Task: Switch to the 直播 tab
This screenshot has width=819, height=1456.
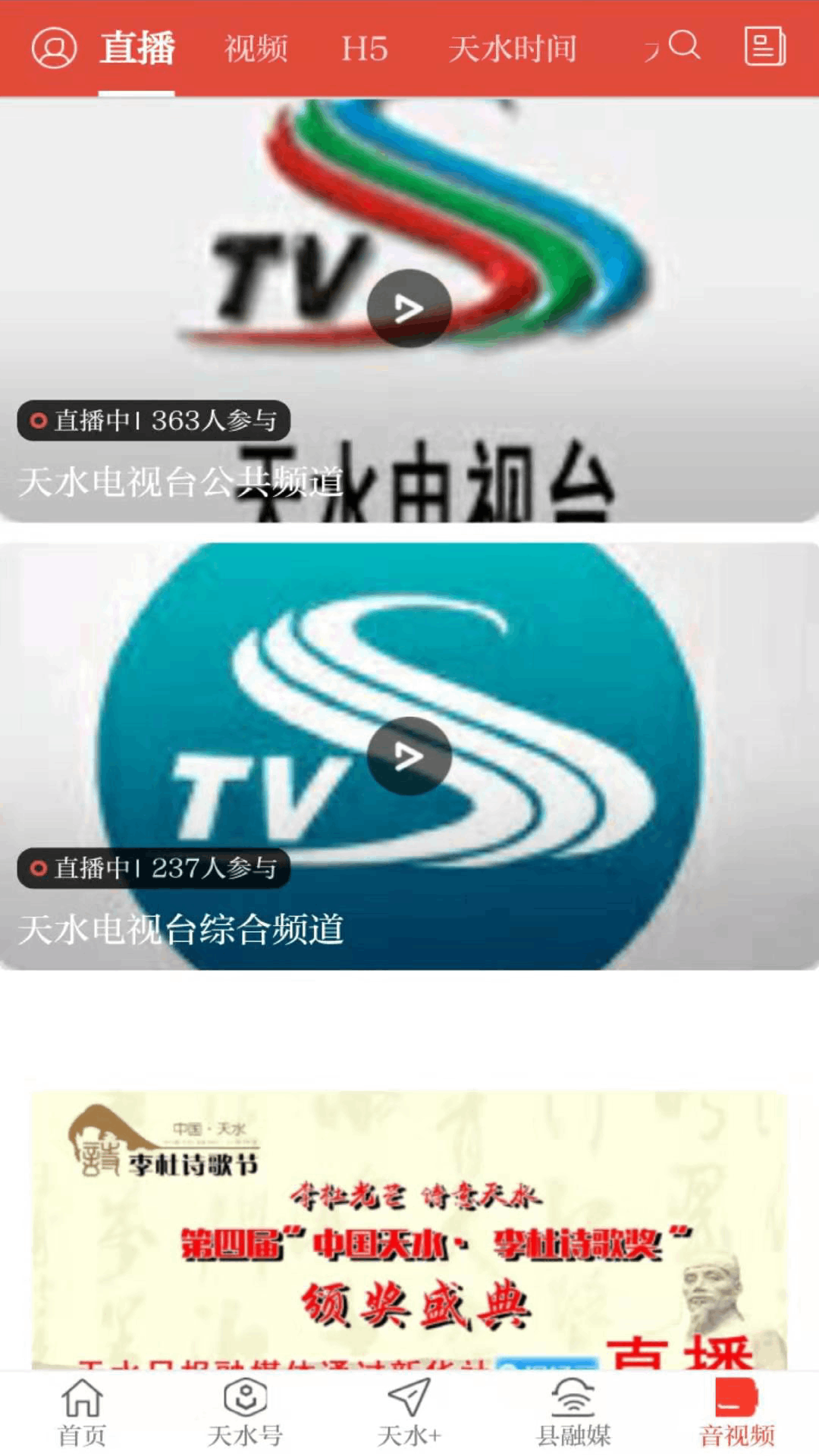Action: [x=138, y=47]
